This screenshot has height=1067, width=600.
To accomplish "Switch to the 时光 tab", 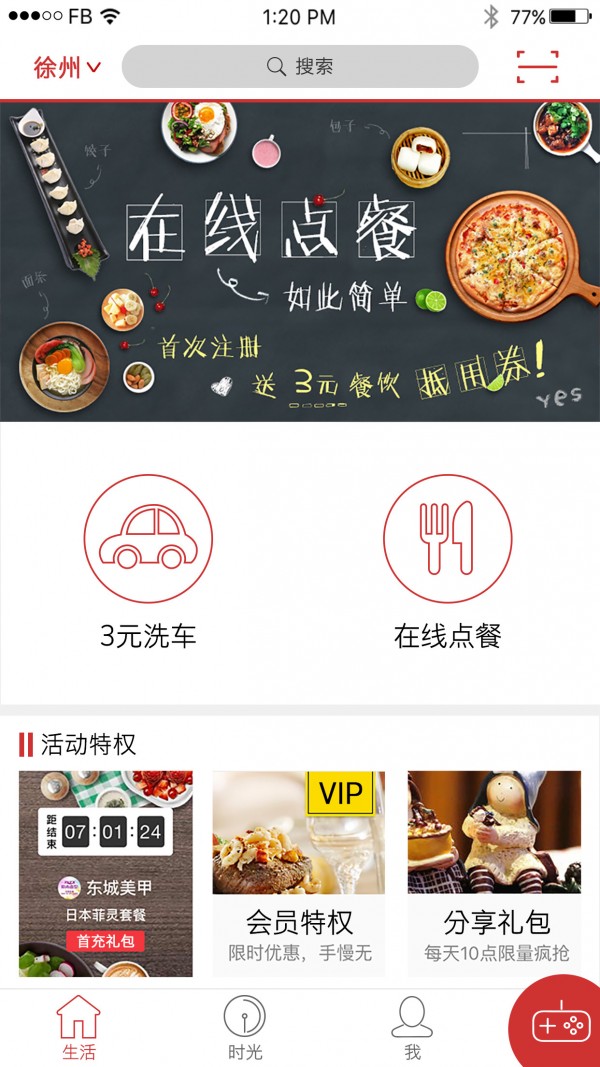I will (x=245, y=1027).
